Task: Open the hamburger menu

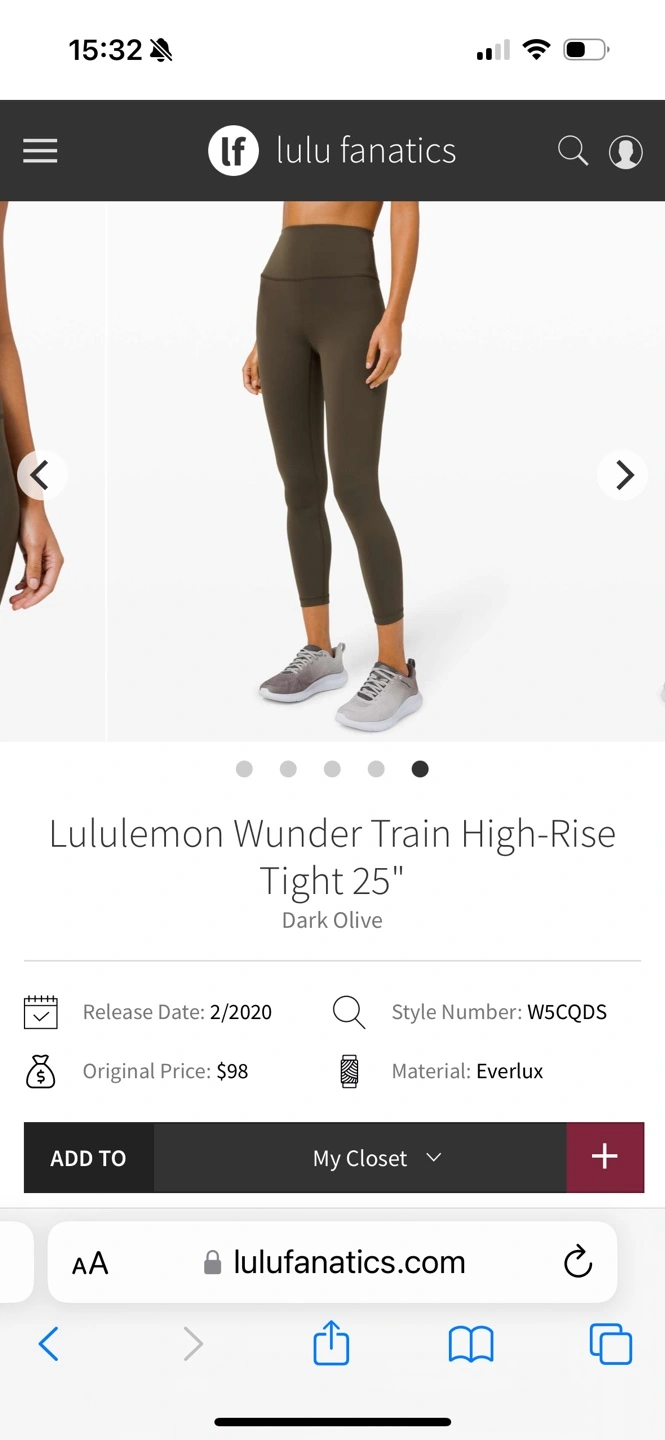Action: point(40,151)
